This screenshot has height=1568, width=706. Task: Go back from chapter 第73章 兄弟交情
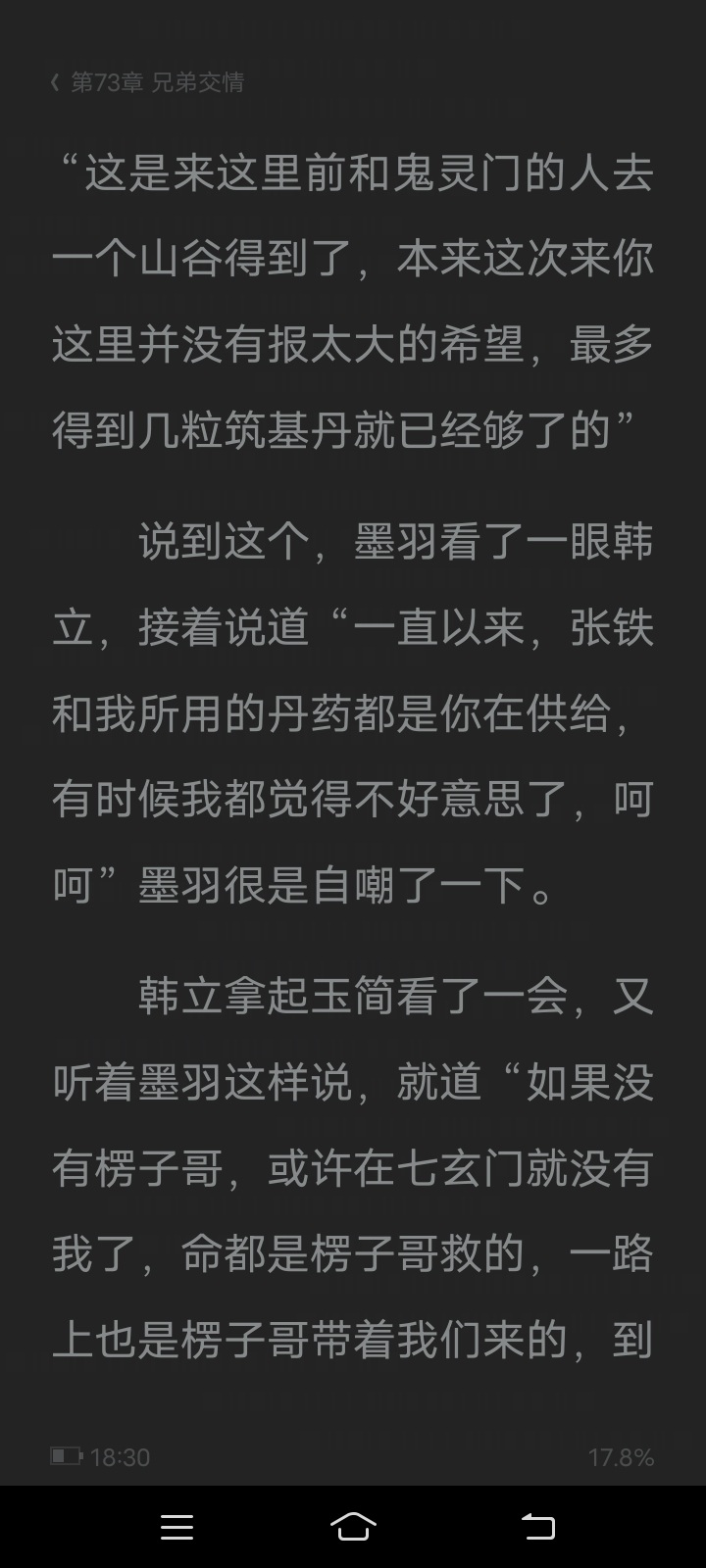pyautogui.click(x=55, y=82)
